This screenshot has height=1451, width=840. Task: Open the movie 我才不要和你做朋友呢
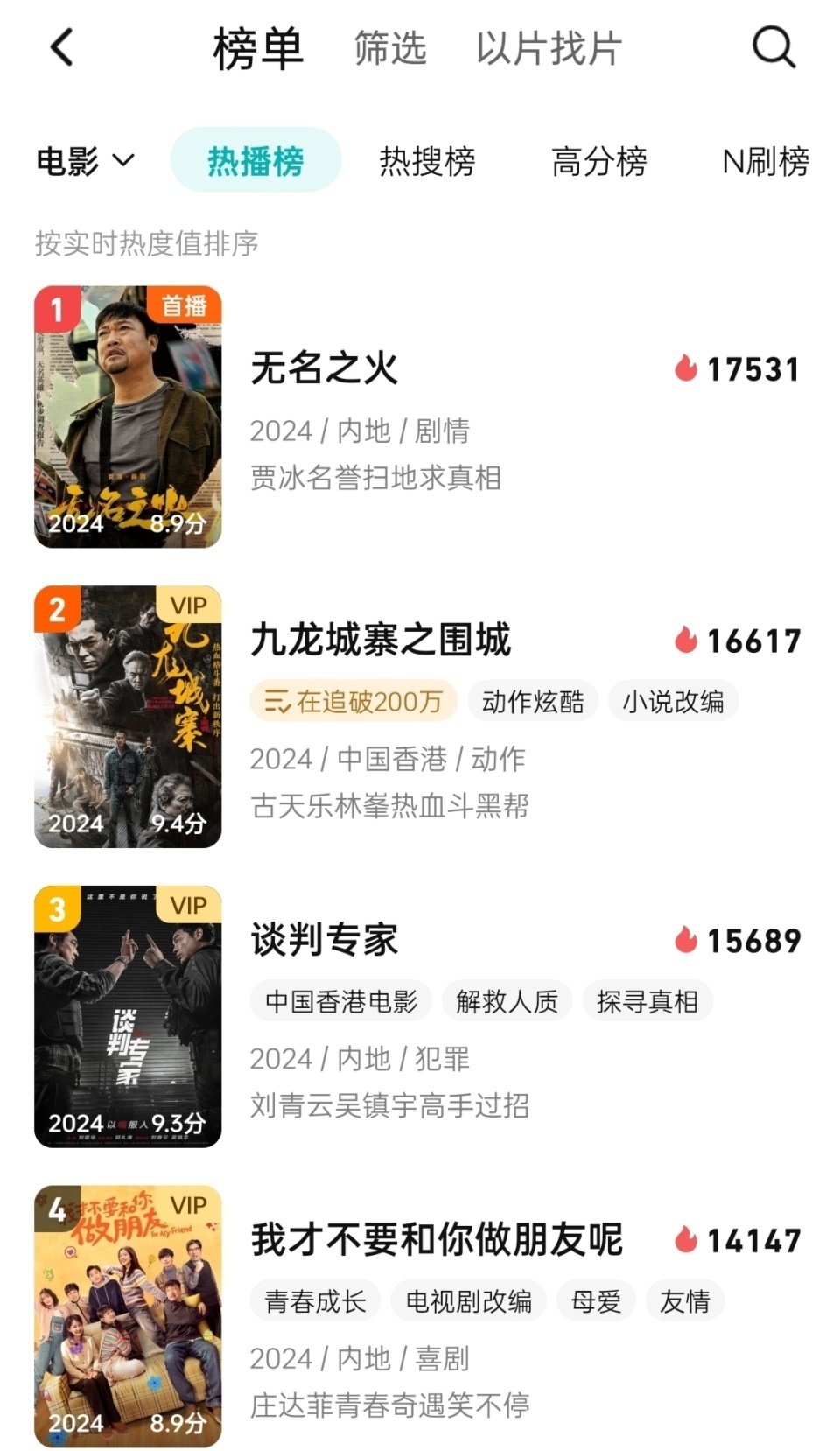436,1240
